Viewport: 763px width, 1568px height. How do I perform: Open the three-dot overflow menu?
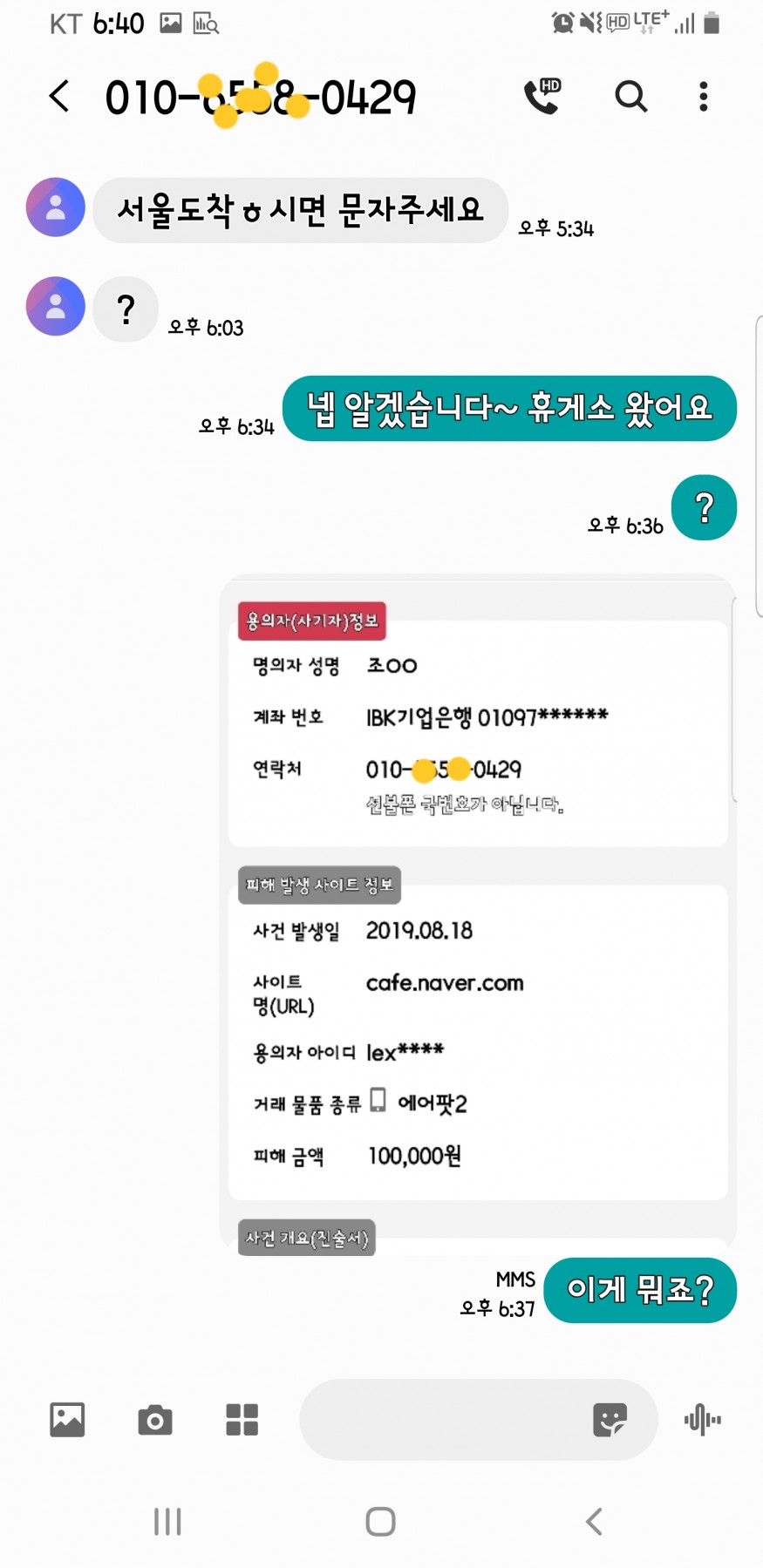pos(703,97)
